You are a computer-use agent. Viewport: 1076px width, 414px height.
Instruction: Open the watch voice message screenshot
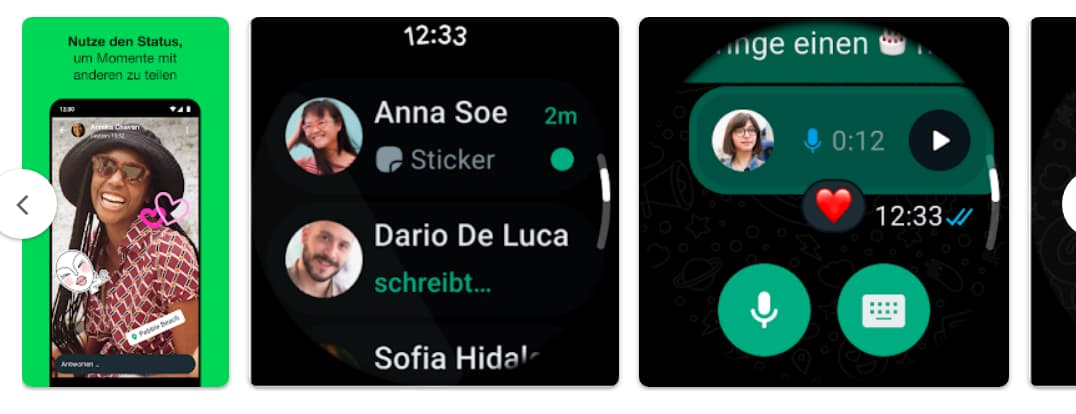coord(823,202)
